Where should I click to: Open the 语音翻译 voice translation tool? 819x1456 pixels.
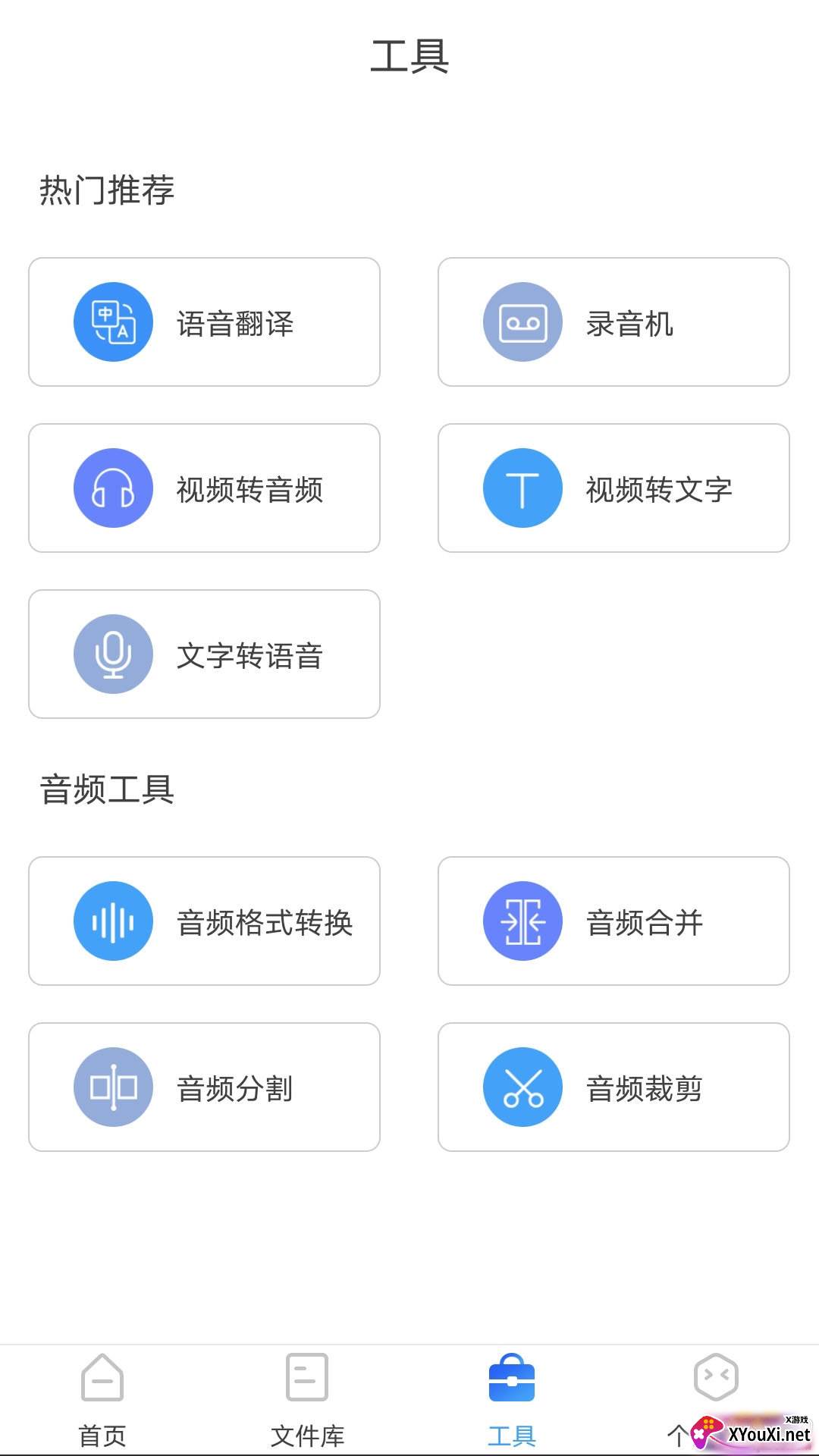[x=204, y=322]
